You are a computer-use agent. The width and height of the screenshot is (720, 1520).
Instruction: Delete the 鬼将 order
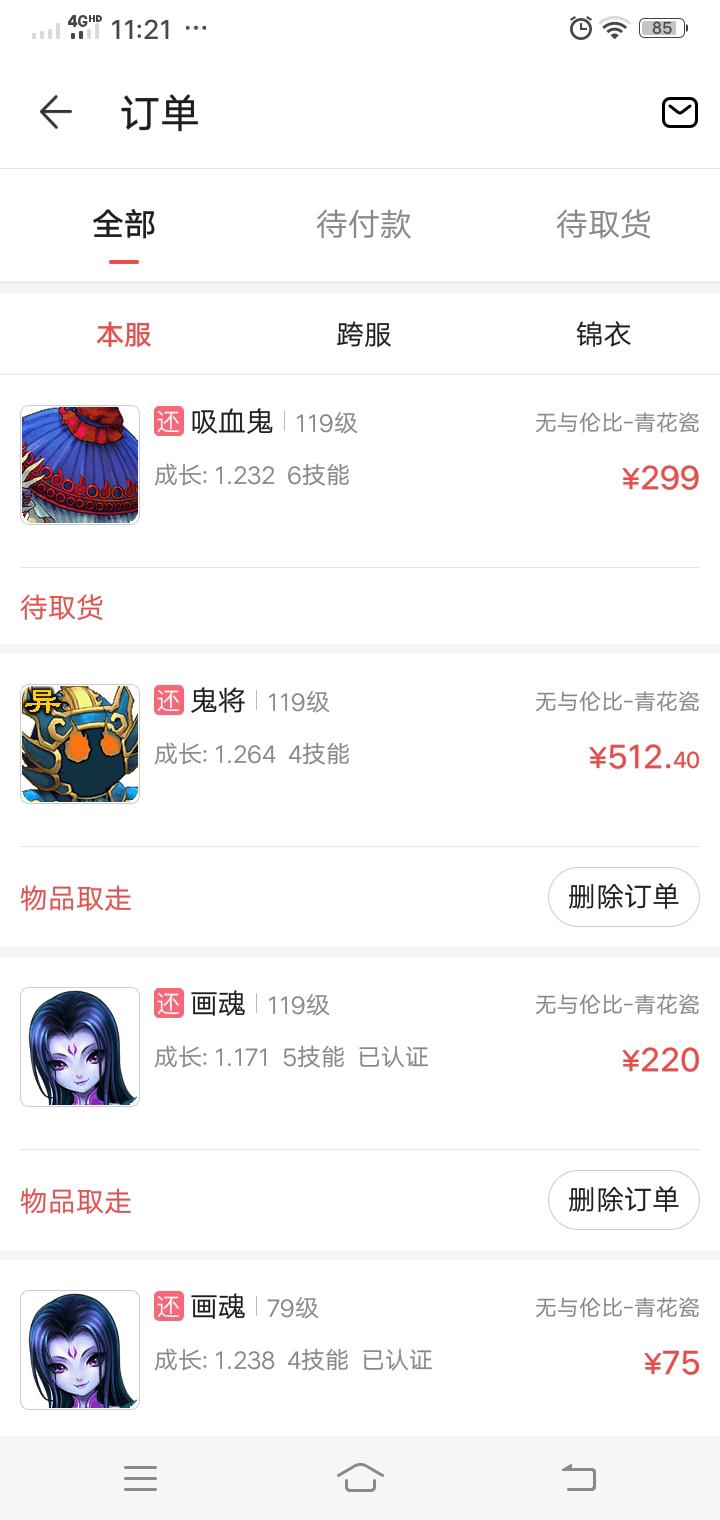pyautogui.click(x=624, y=897)
